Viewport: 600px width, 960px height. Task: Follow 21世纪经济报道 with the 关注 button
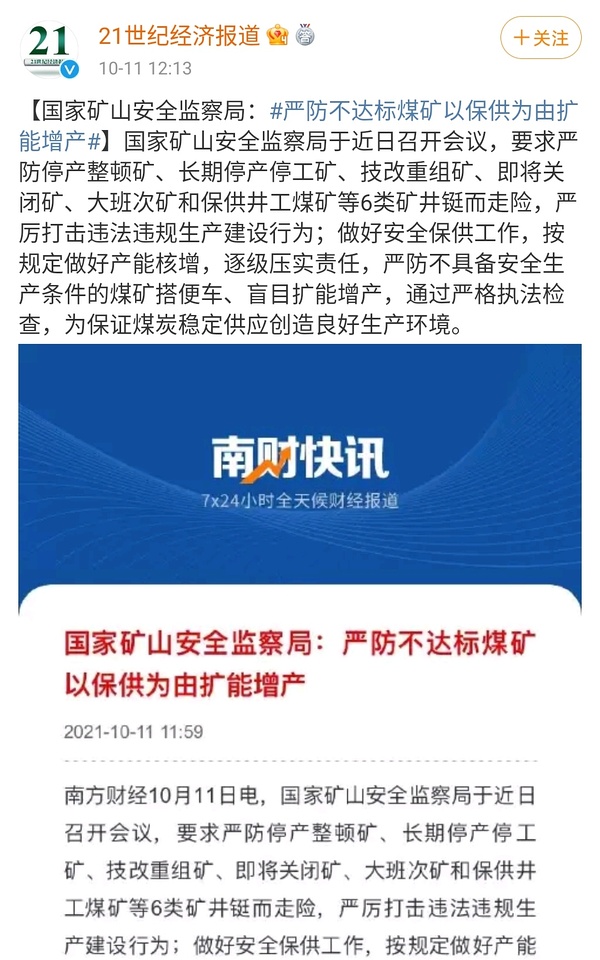[541, 38]
